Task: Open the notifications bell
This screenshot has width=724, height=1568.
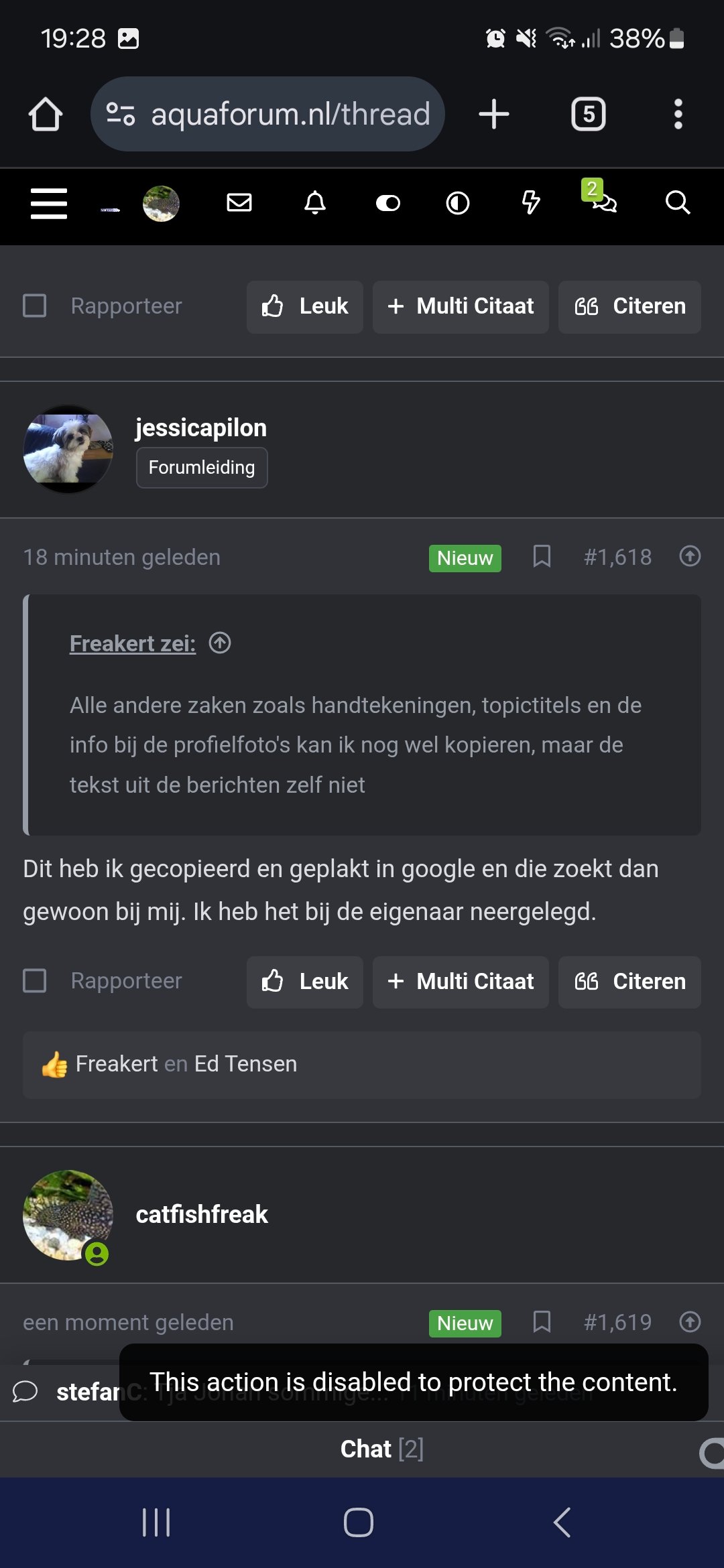Action: click(x=315, y=202)
